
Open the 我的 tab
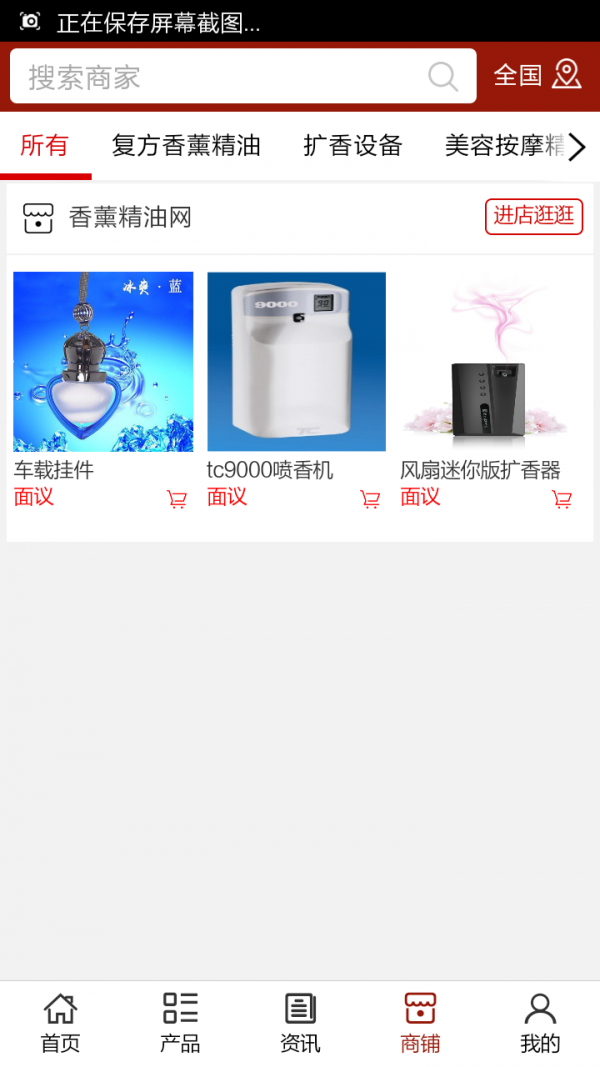point(540,1023)
